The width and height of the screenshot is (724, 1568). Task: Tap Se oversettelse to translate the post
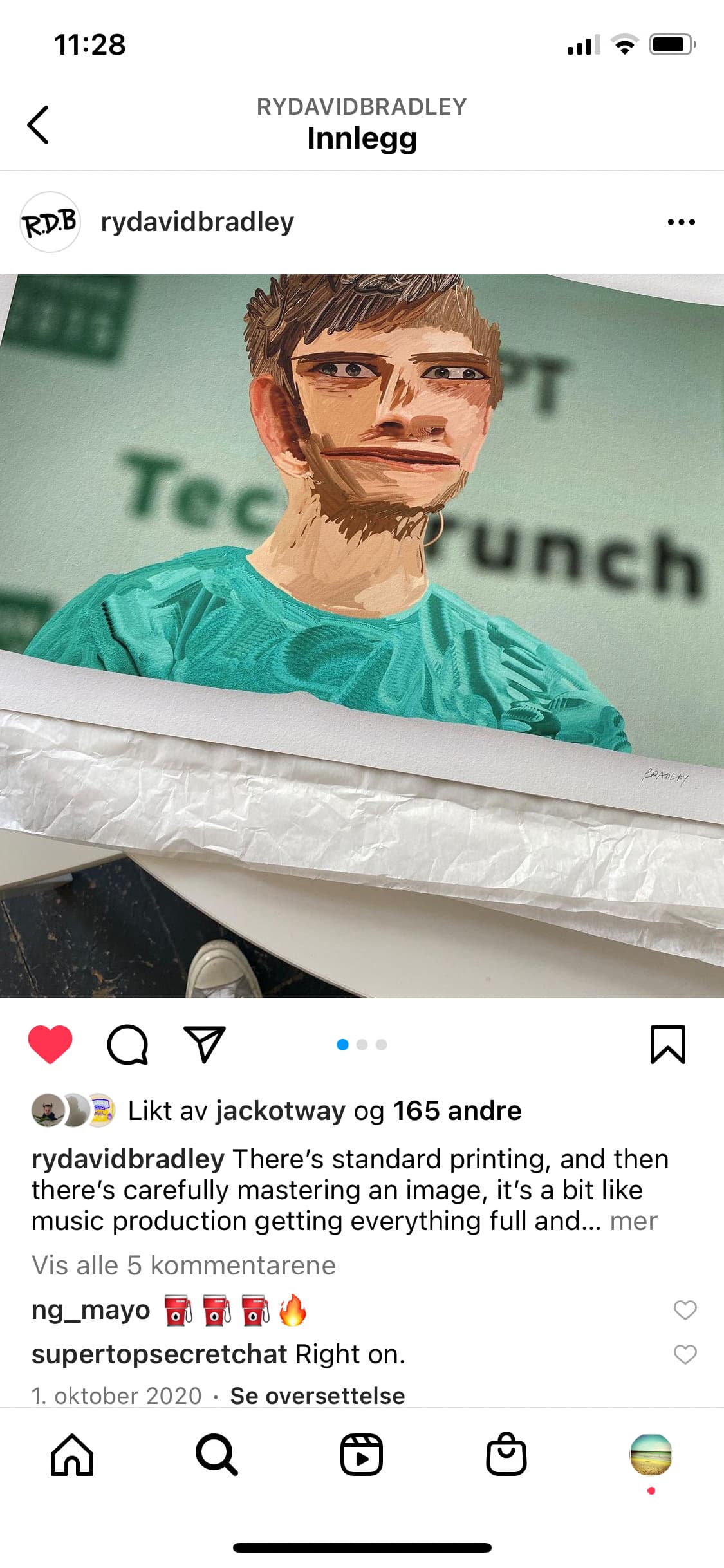pyautogui.click(x=317, y=1395)
